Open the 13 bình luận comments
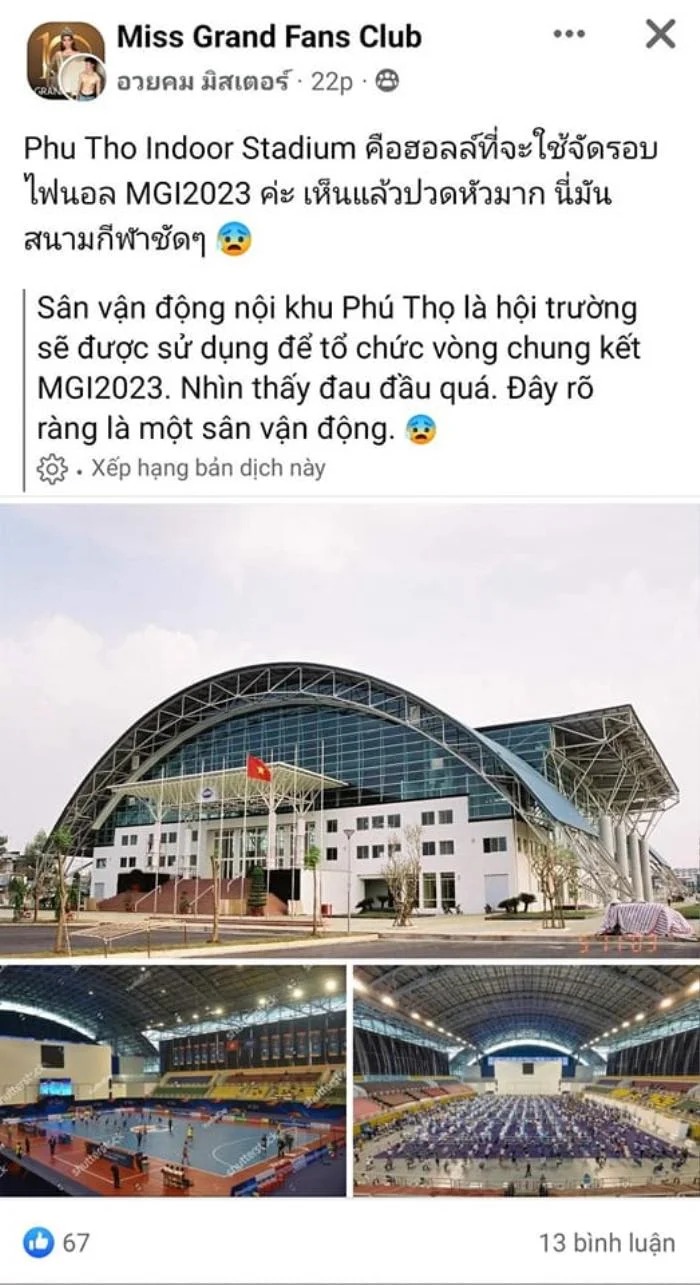700x1285 pixels. tap(606, 1243)
